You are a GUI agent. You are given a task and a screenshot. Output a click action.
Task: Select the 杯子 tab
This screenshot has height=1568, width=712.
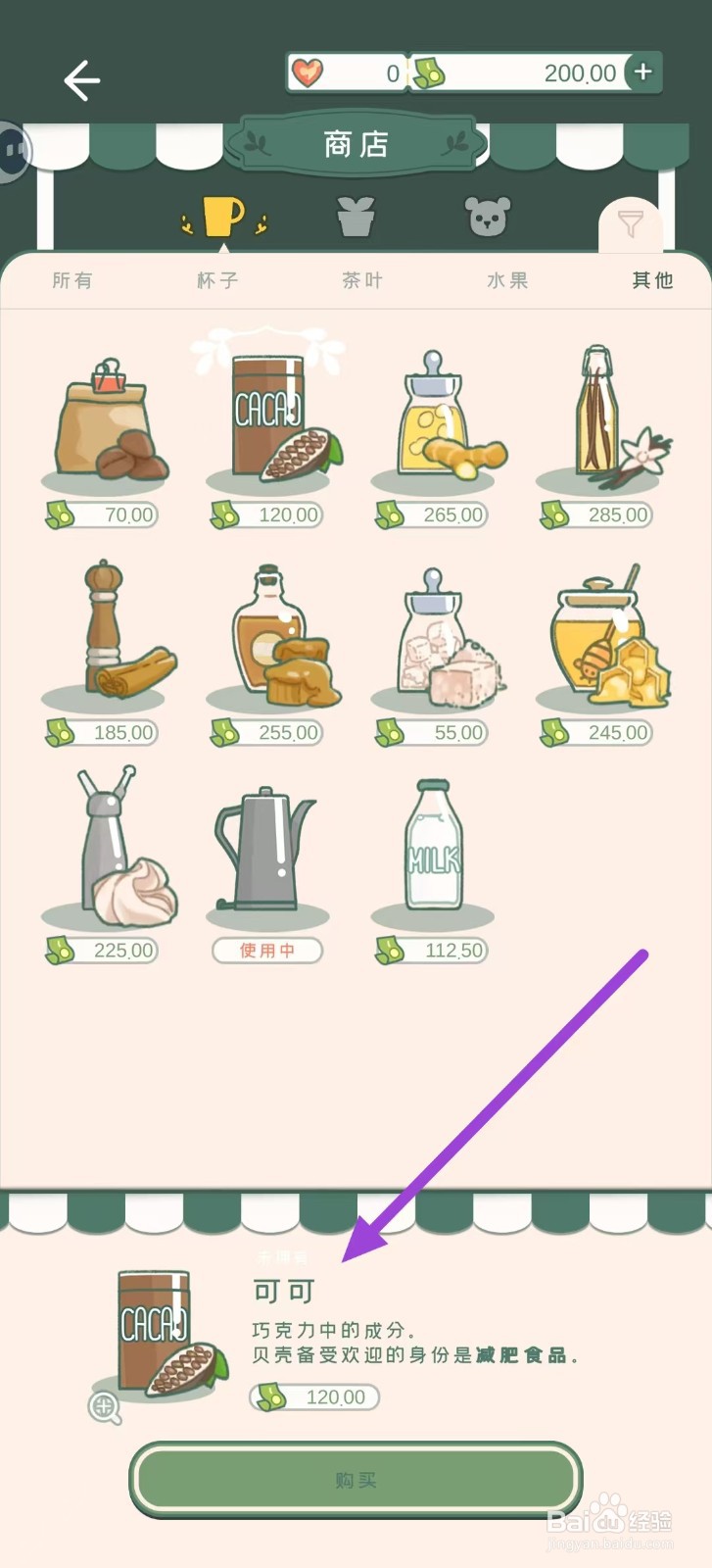pos(217,280)
